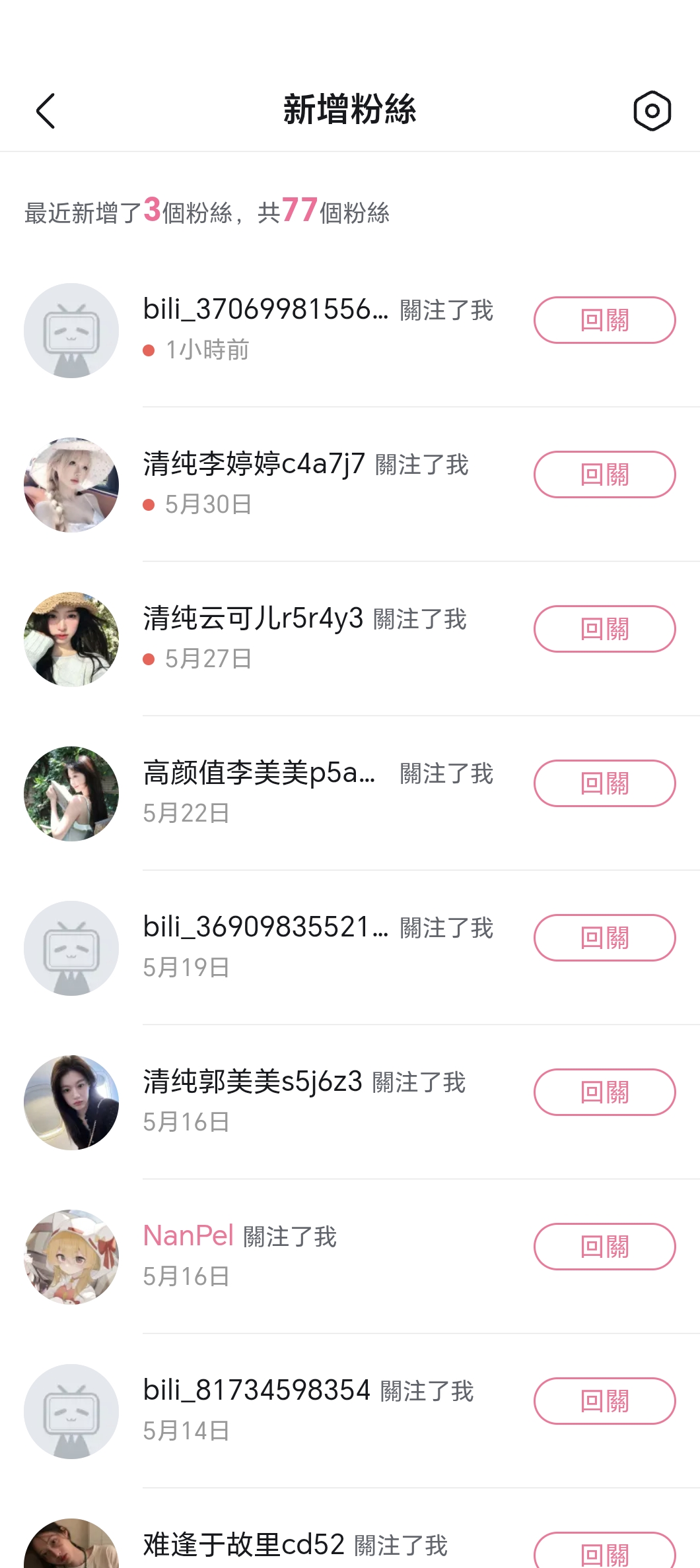Open avatar of 清纯云可儿r5r4y3
The image size is (700, 1568).
point(71,639)
